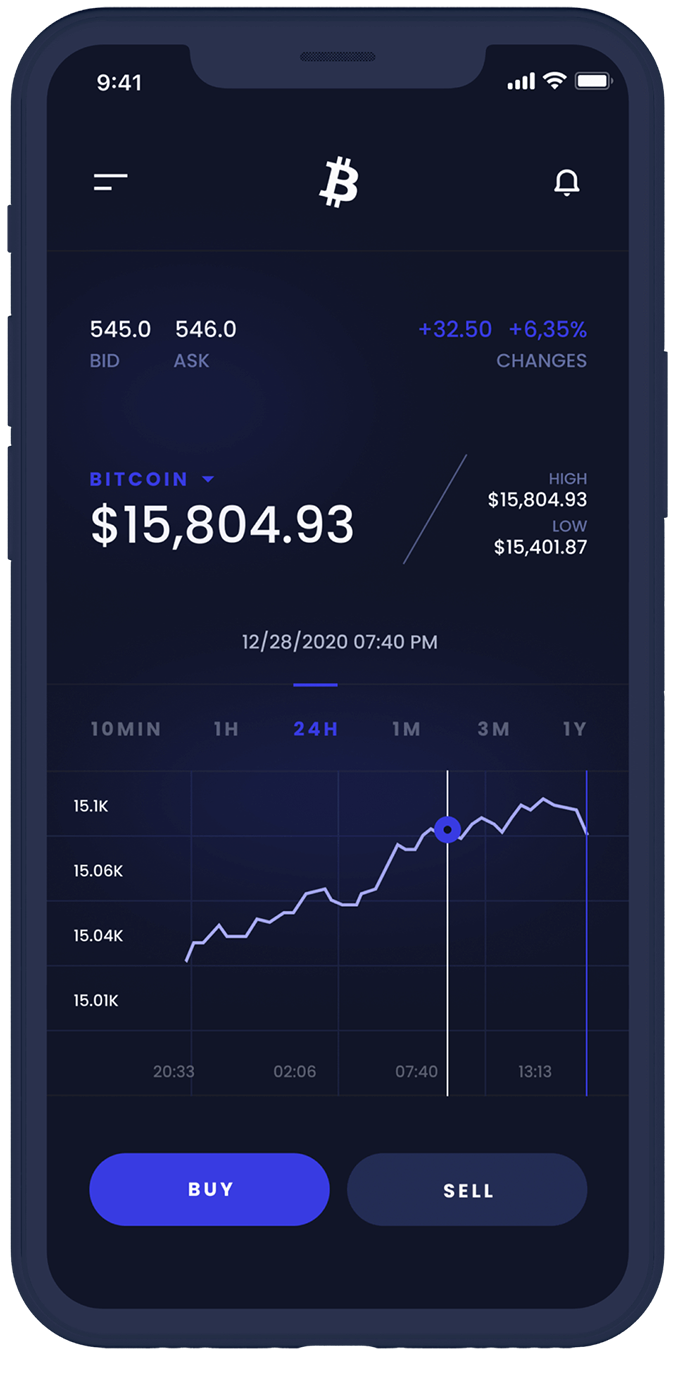Switch chart to the 10MIN range
This screenshot has height=1379, width=679.
126,729
